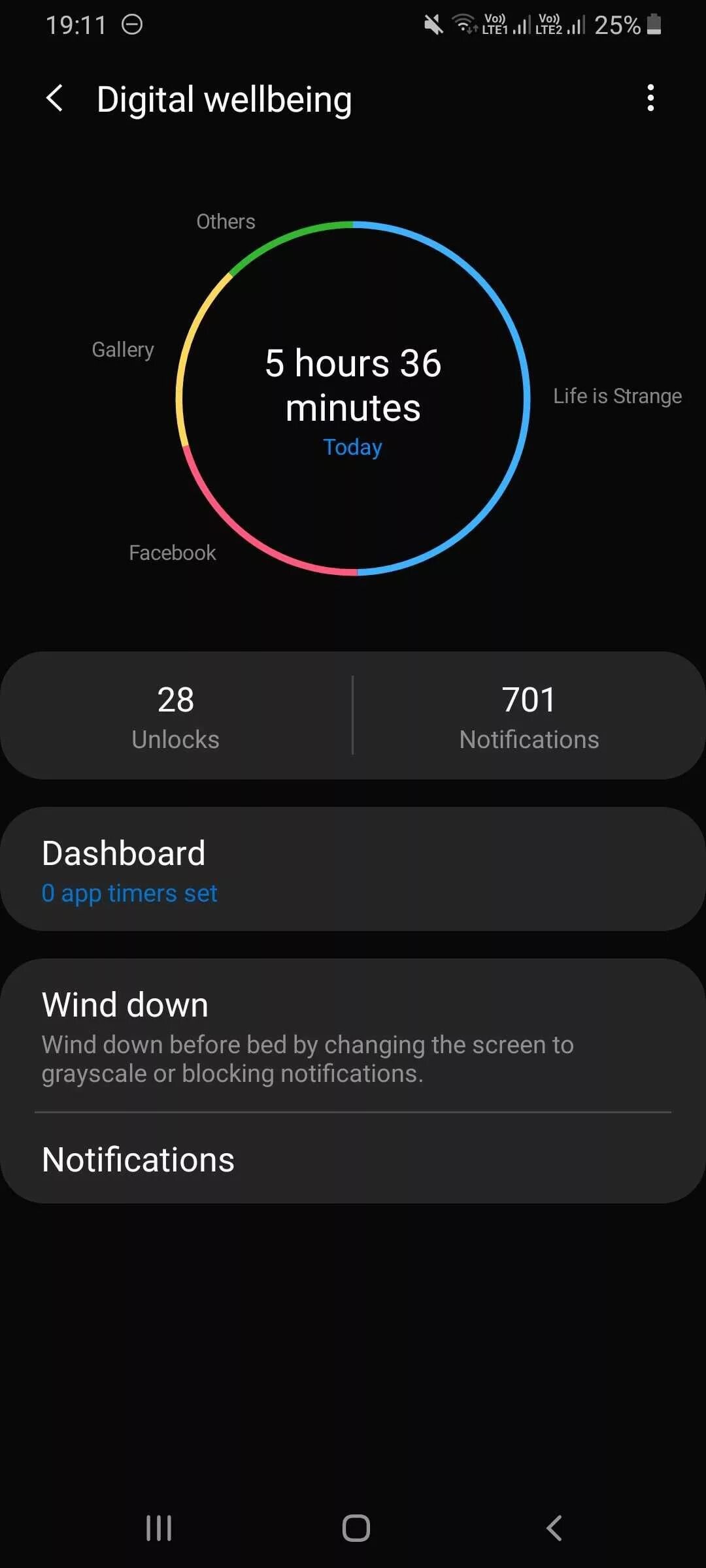Image resolution: width=706 pixels, height=1568 pixels.
Task: View the 701 Notifications count details
Action: (x=529, y=716)
